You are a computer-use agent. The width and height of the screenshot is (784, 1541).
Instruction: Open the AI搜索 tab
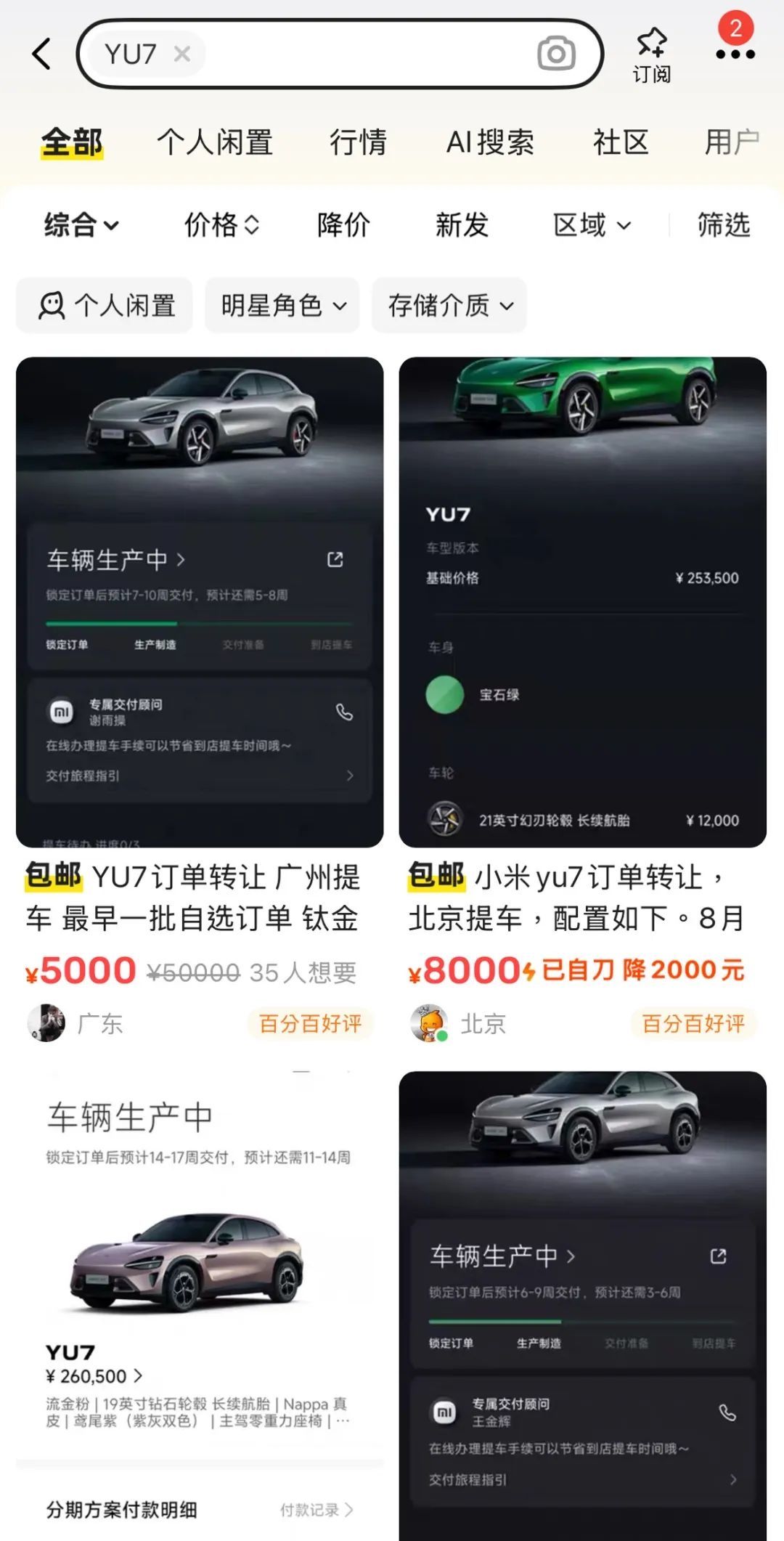490,142
